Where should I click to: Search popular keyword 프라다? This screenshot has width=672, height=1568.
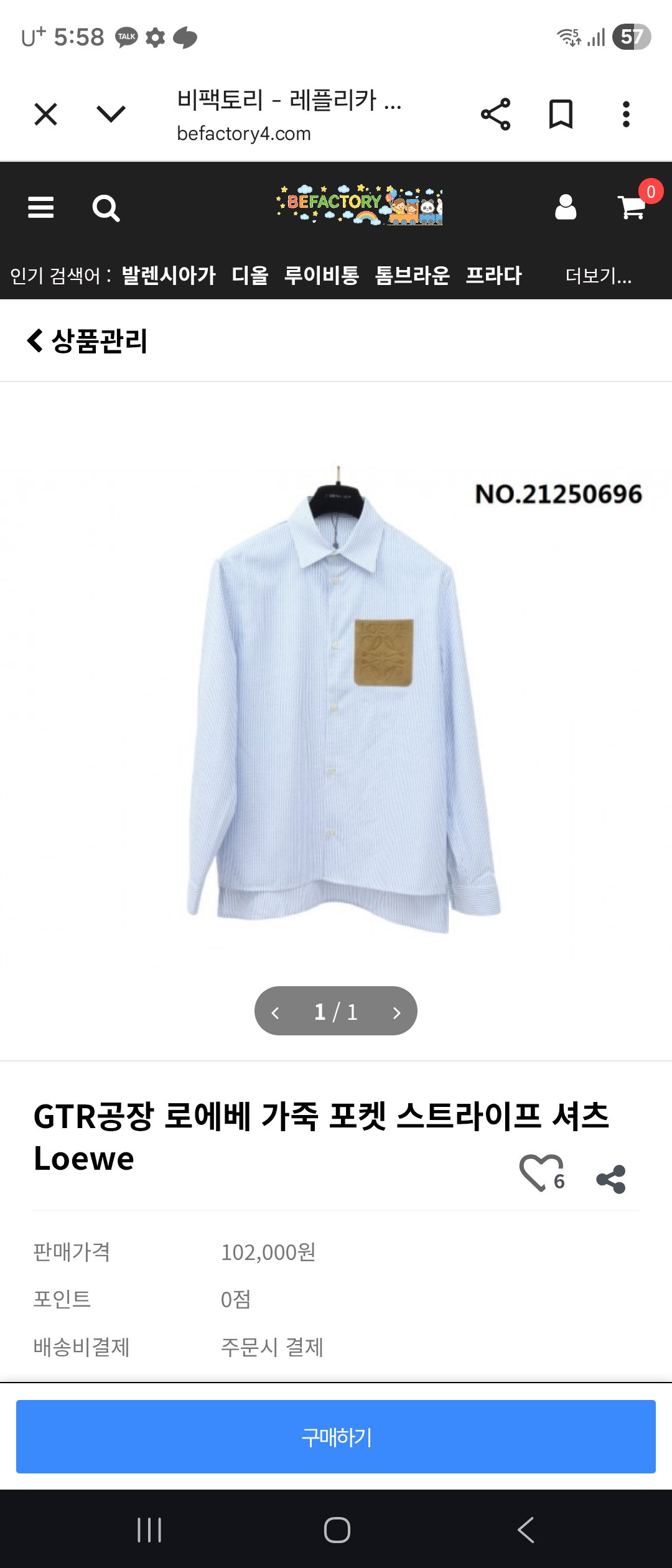tap(494, 275)
